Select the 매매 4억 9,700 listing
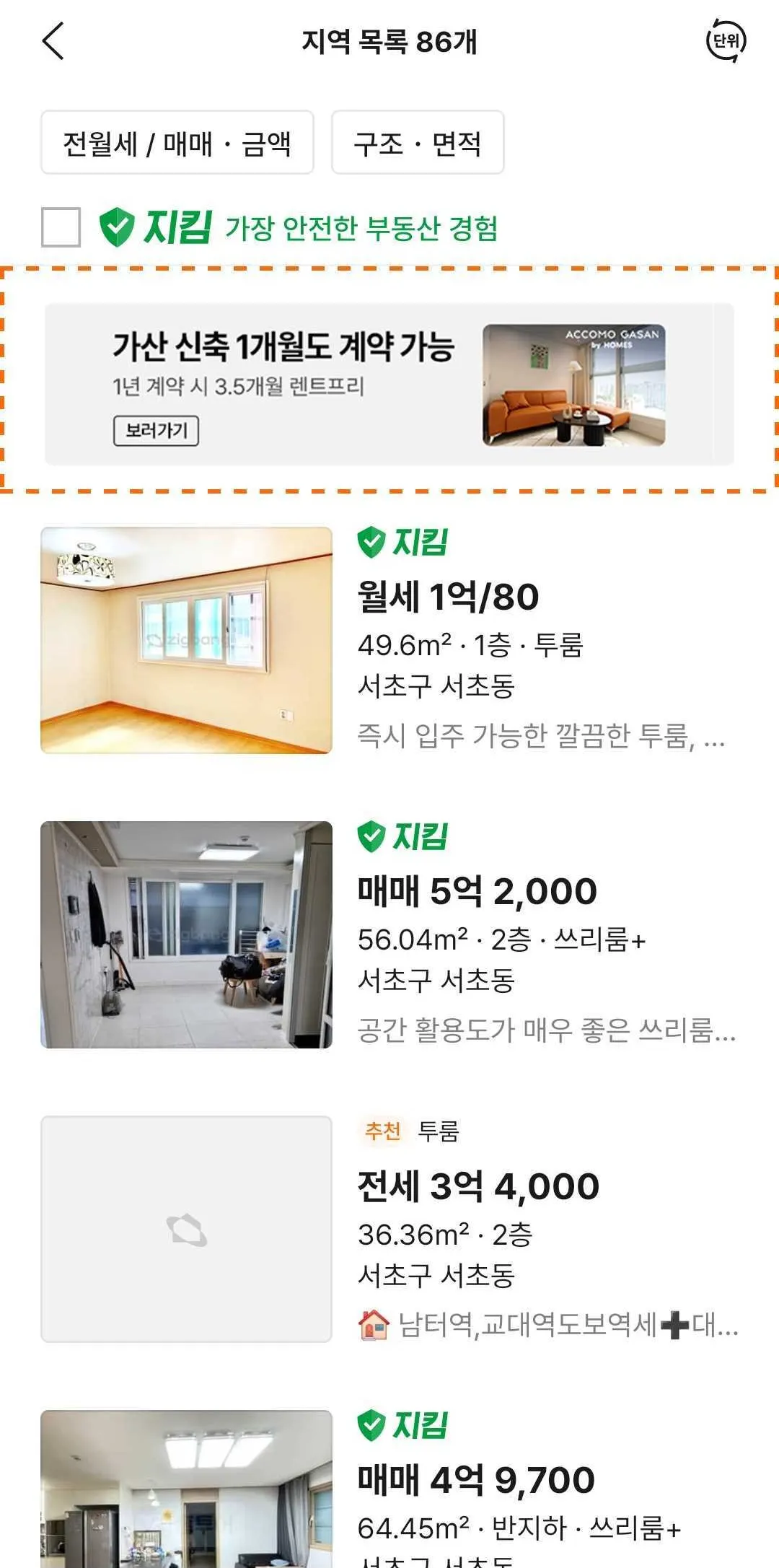 coord(476,1480)
